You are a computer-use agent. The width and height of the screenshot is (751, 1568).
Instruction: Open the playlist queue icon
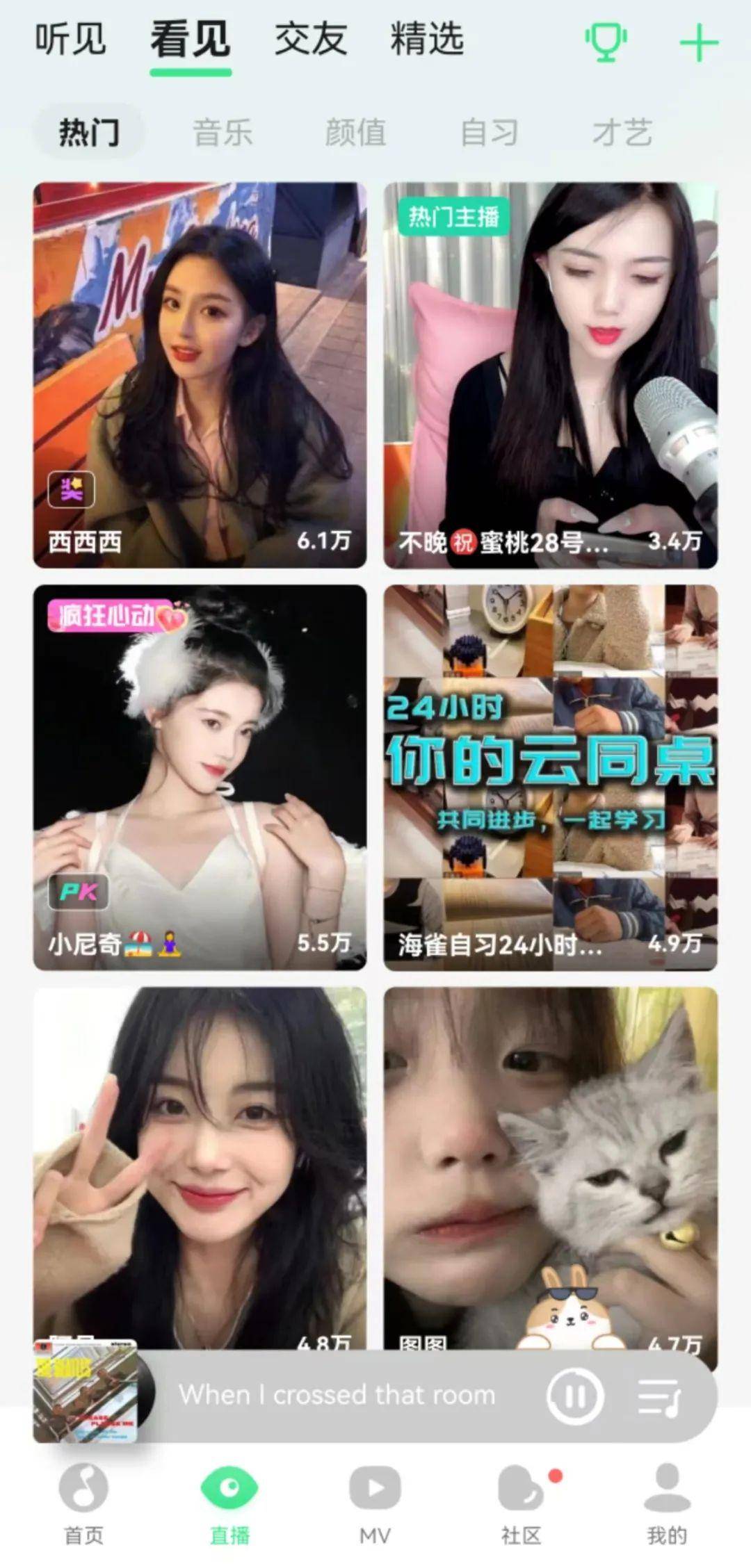[659, 1396]
